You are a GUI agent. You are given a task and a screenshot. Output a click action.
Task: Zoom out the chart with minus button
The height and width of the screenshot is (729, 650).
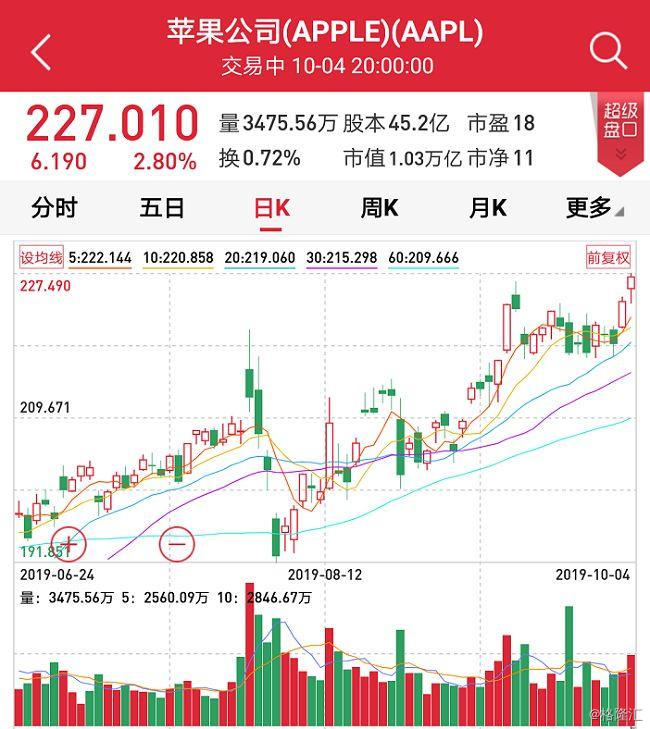pos(178,543)
